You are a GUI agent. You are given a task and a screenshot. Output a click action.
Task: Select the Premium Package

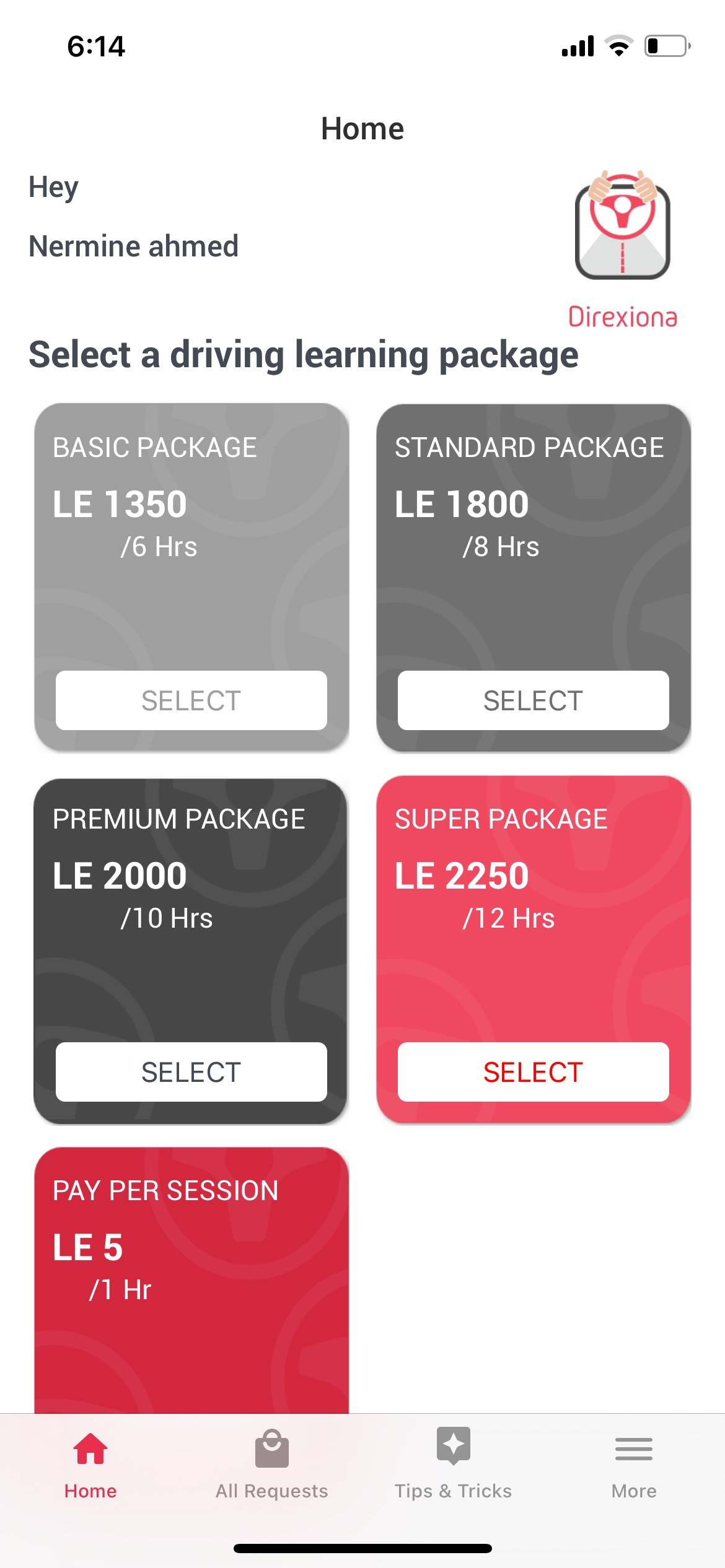(x=191, y=1072)
